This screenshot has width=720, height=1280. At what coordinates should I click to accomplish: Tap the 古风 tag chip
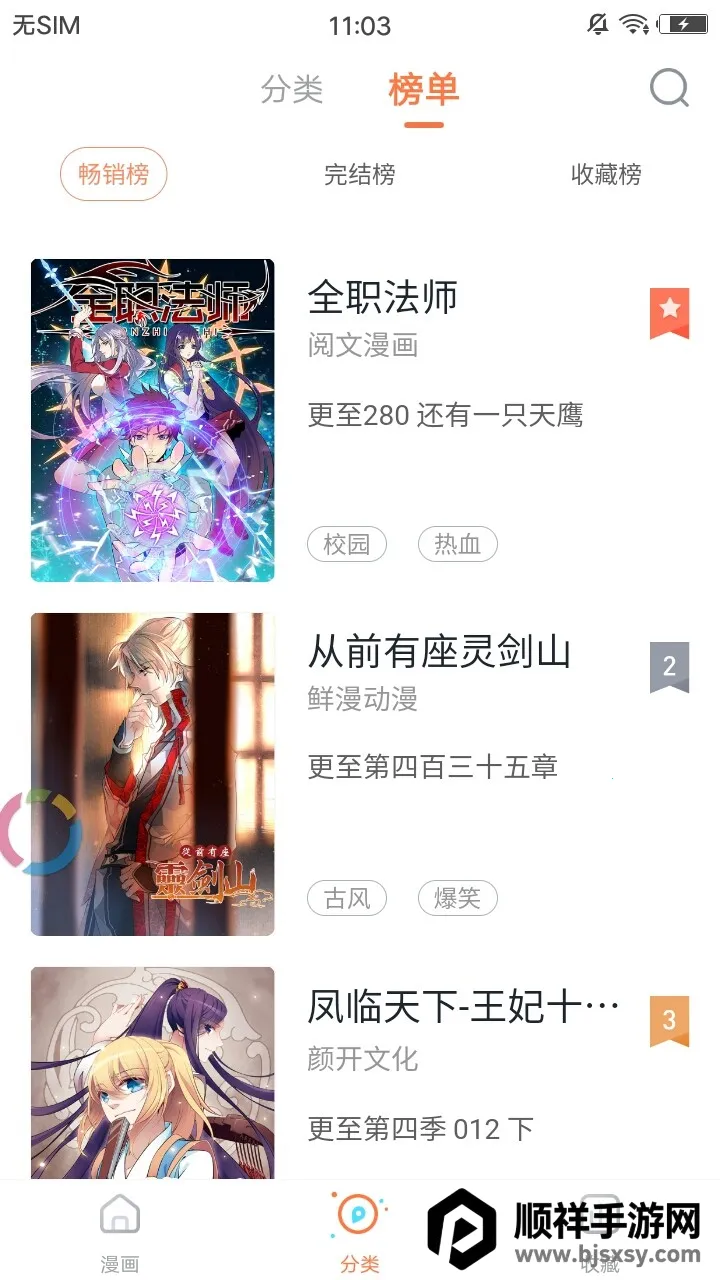tap(347, 898)
